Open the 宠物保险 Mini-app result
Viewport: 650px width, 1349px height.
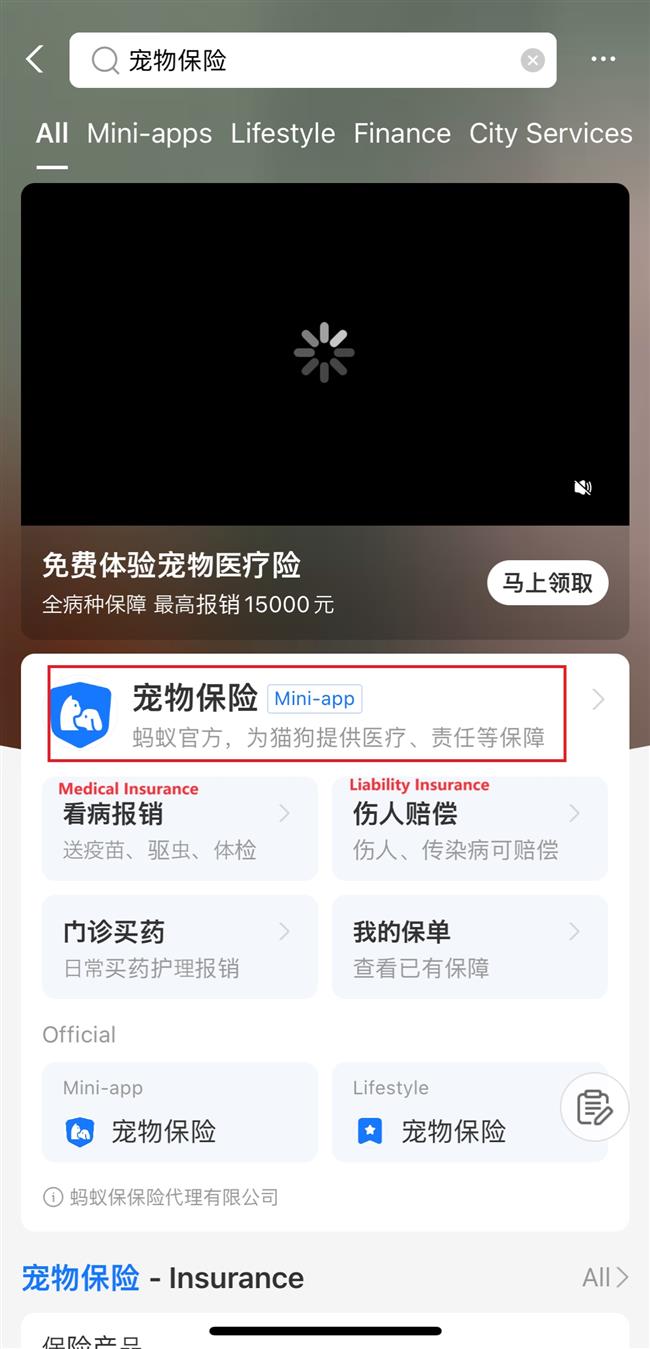[x=308, y=712]
